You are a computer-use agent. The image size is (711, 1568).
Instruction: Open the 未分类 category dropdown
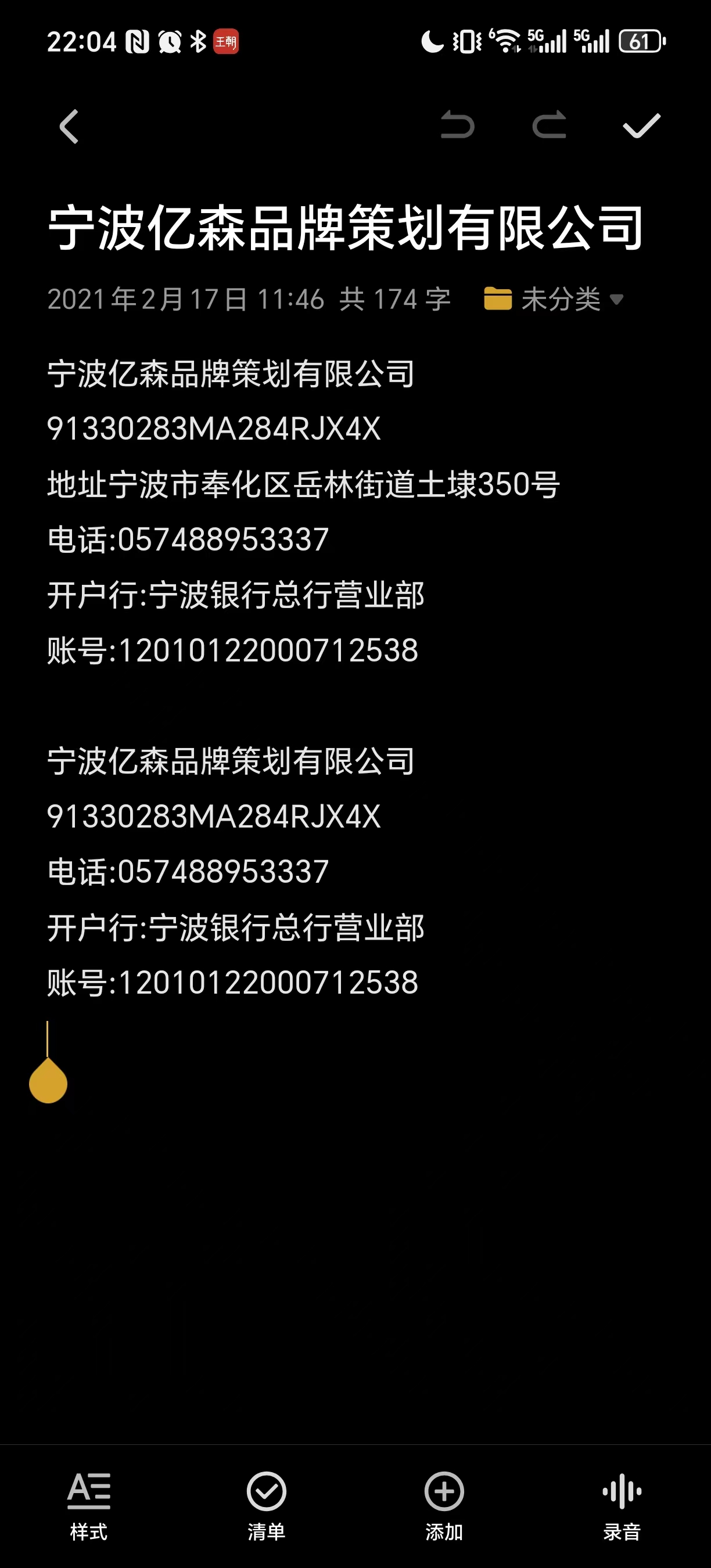click(x=554, y=300)
